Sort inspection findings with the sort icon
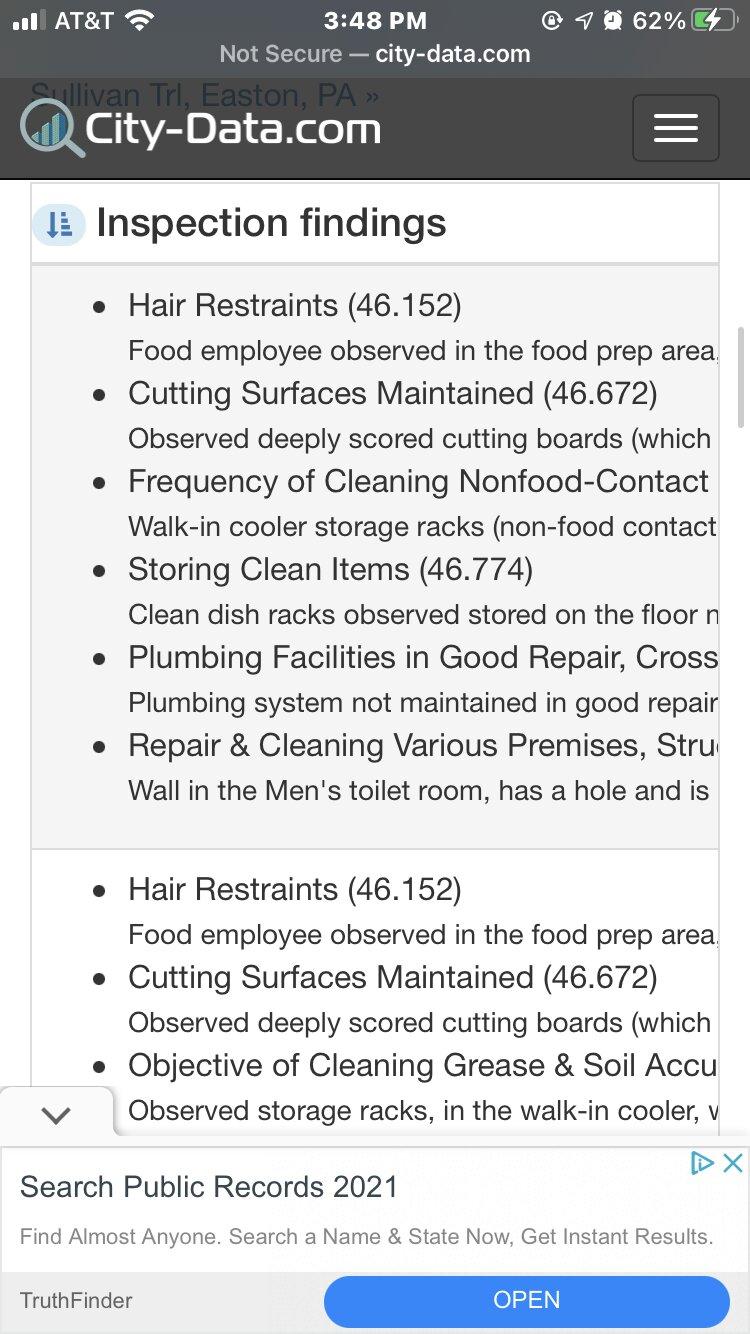 (59, 224)
